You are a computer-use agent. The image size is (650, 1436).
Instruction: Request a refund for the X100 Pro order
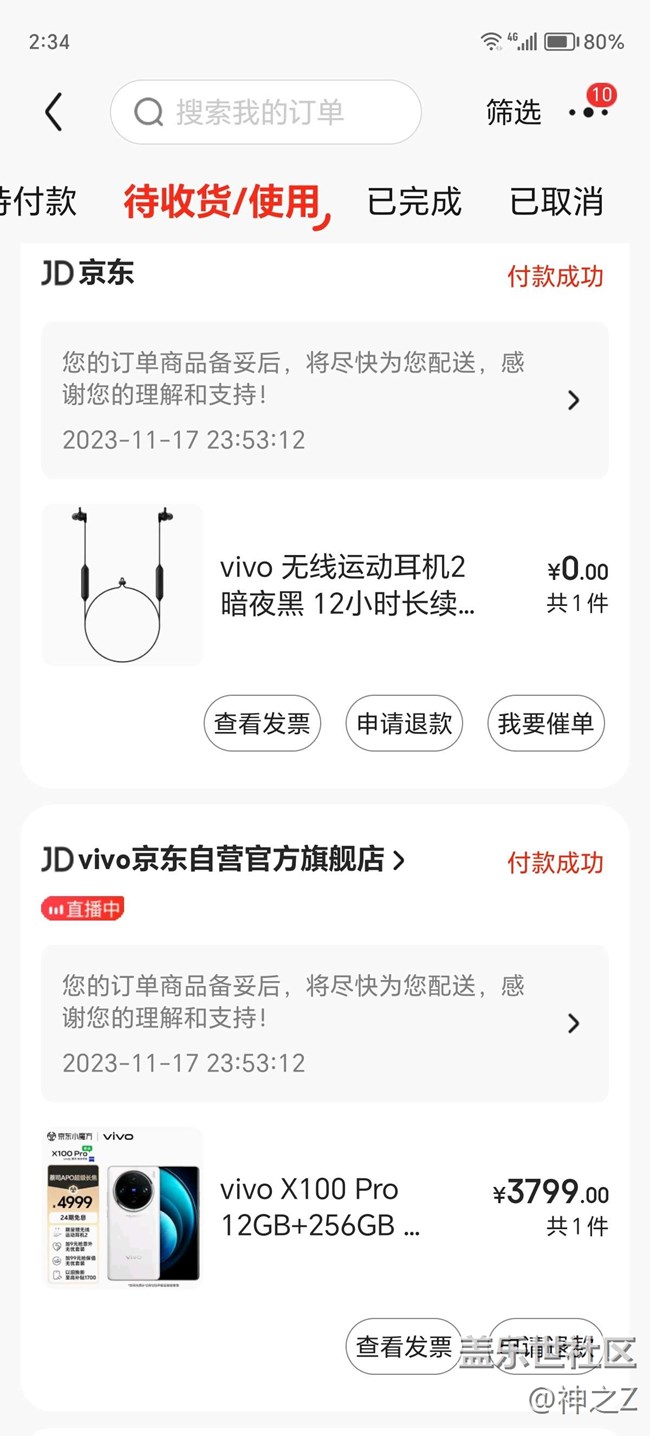pyautogui.click(x=546, y=1347)
